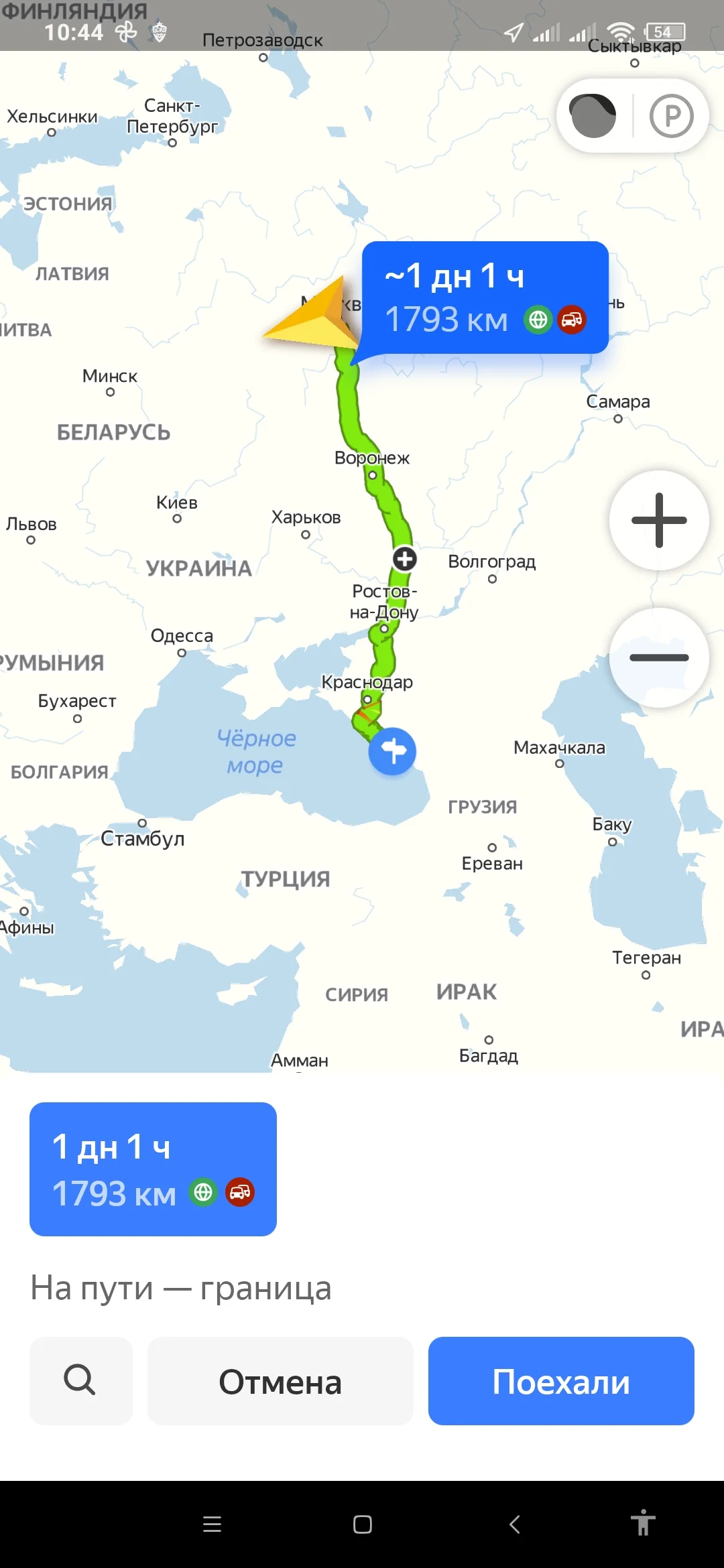This screenshot has height=1568, width=724.
Task: Tap the green globe icon in route bubble
Action: click(x=538, y=320)
